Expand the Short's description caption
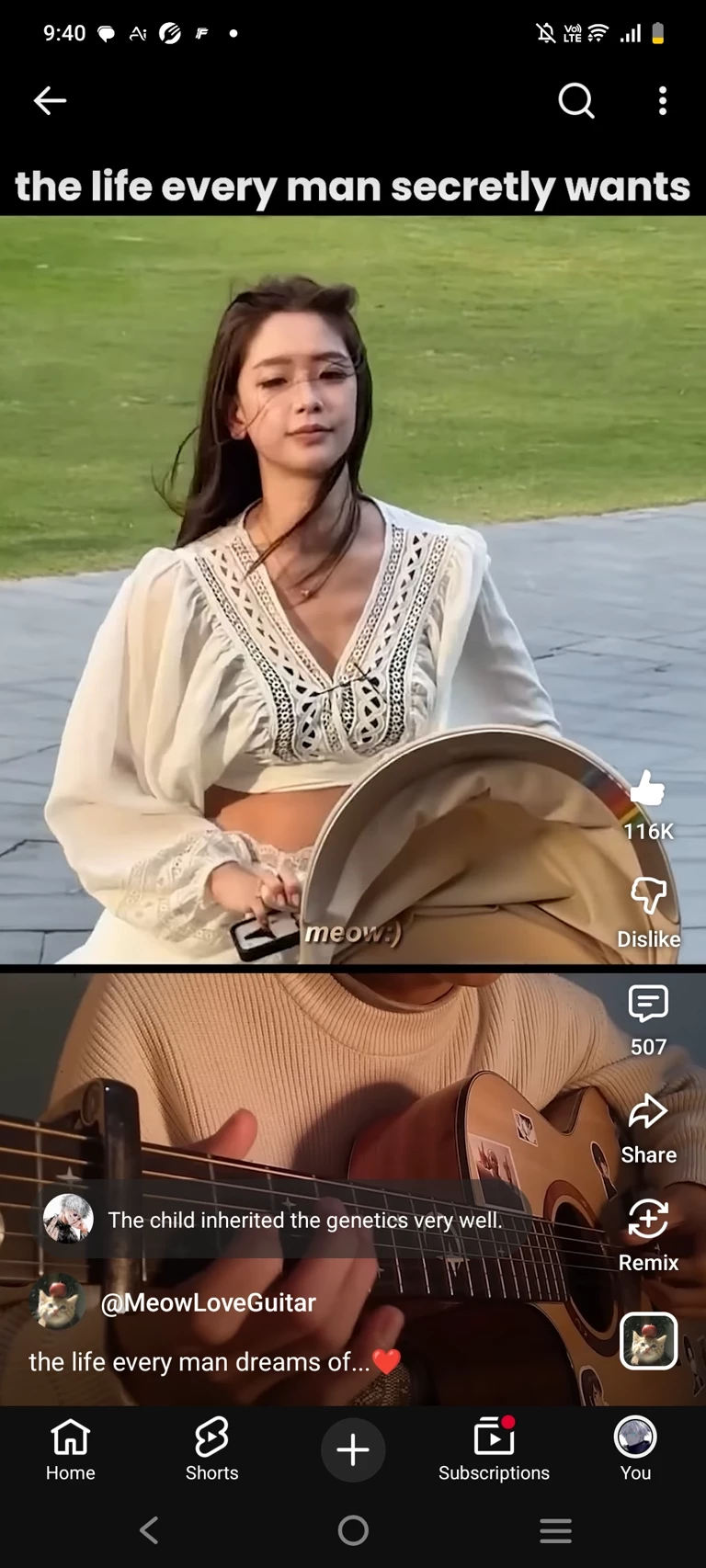 click(x=199, y=1362)
